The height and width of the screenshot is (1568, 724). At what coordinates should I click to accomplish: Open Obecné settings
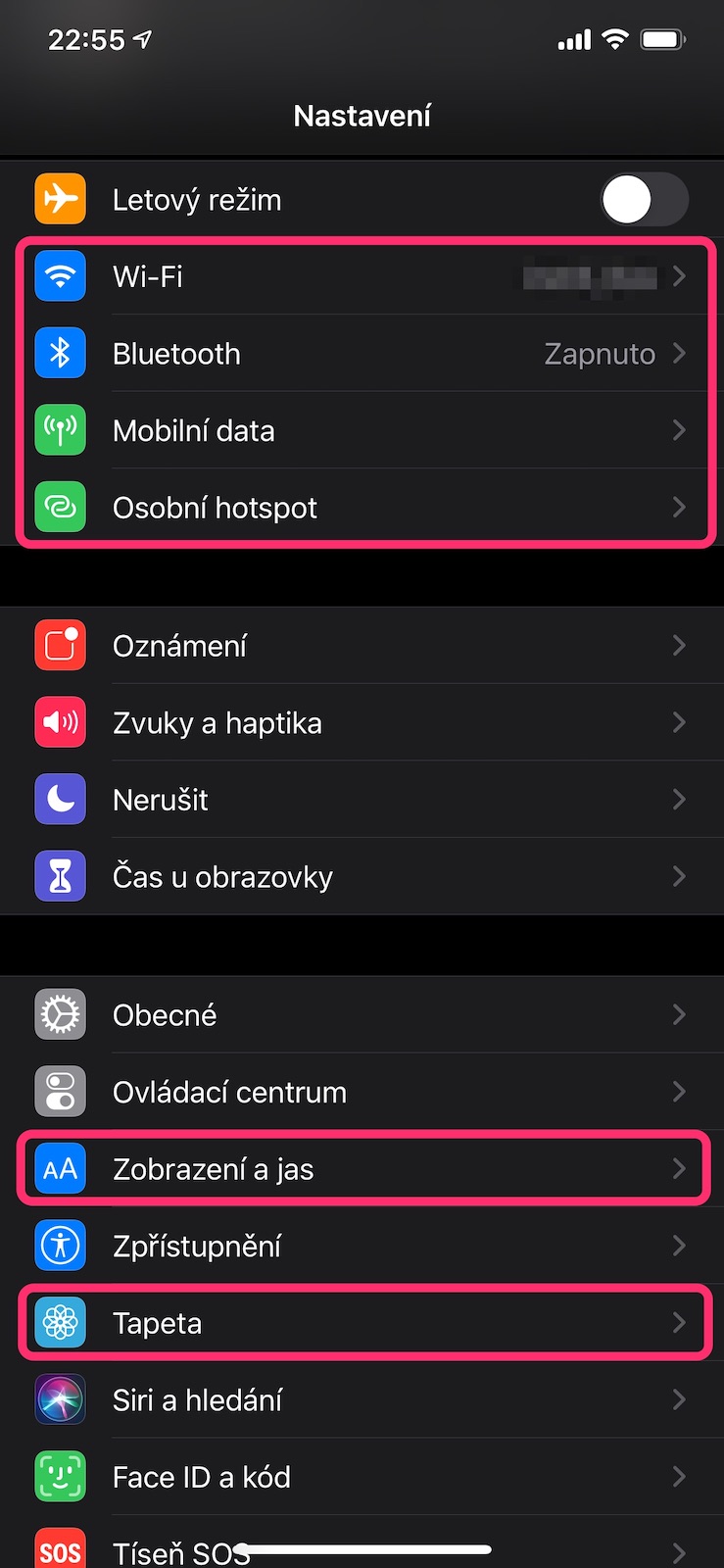pos(362,1015)
